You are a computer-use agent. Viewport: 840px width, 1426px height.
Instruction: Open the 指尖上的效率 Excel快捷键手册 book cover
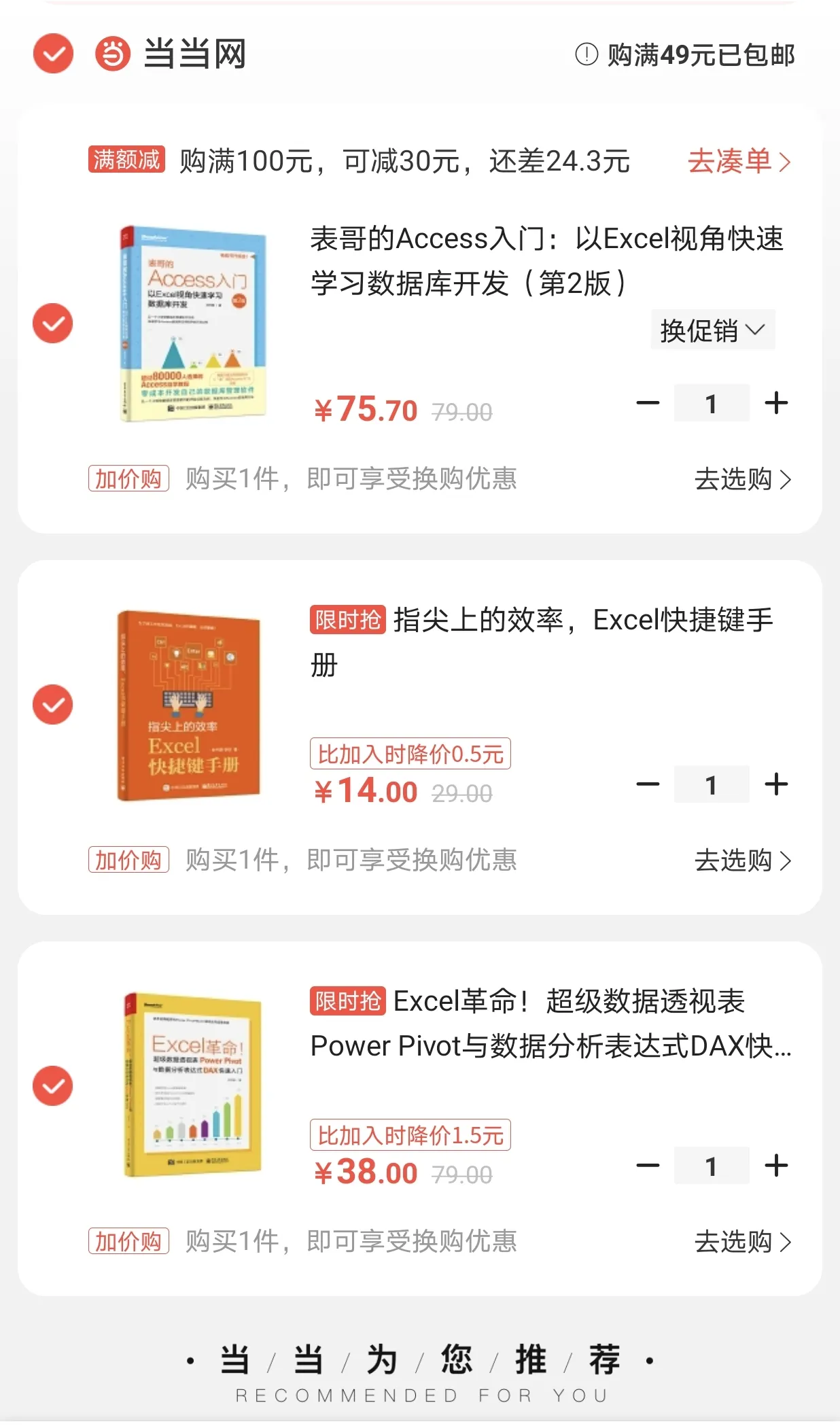[190, 706]
